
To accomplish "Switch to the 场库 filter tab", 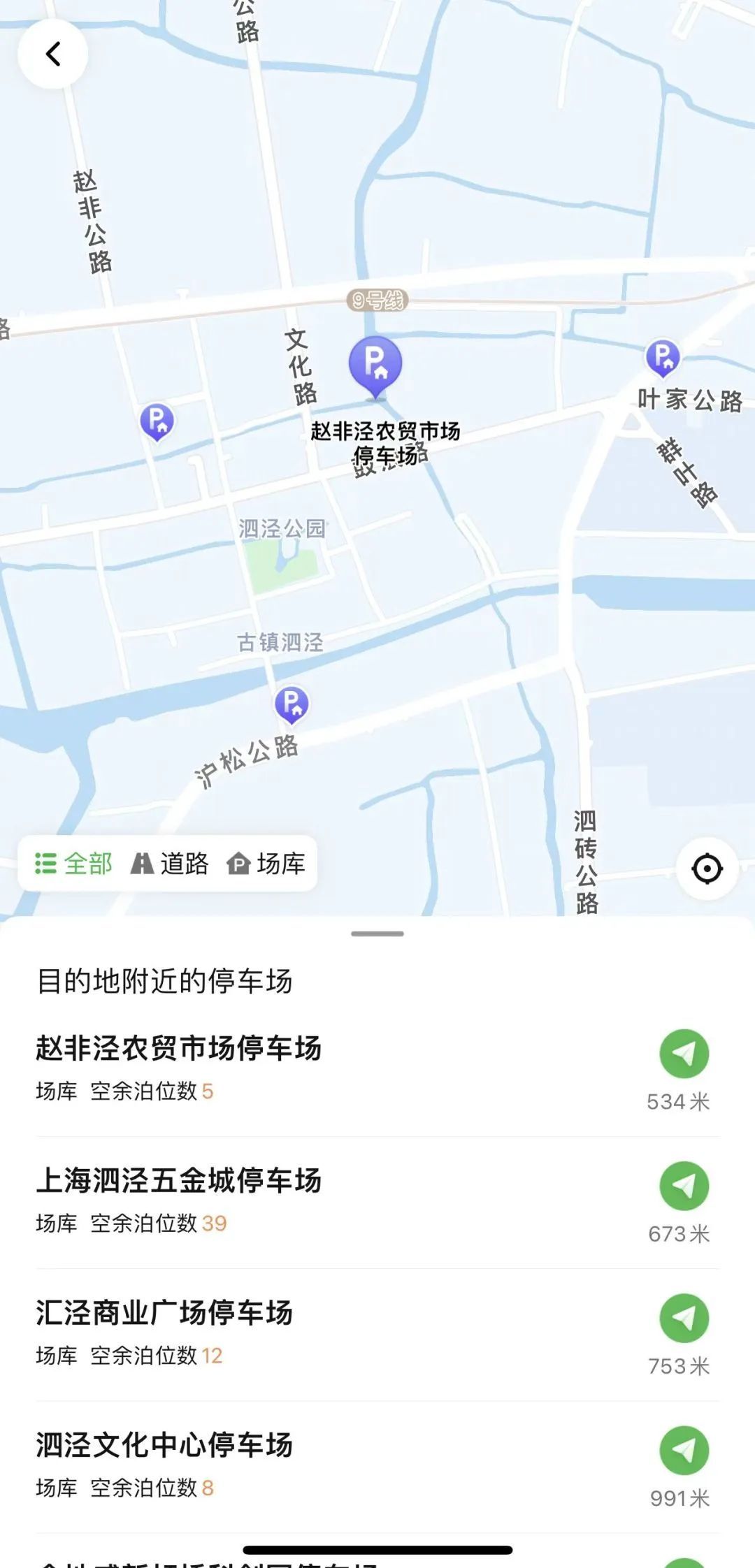I will 266,864.
